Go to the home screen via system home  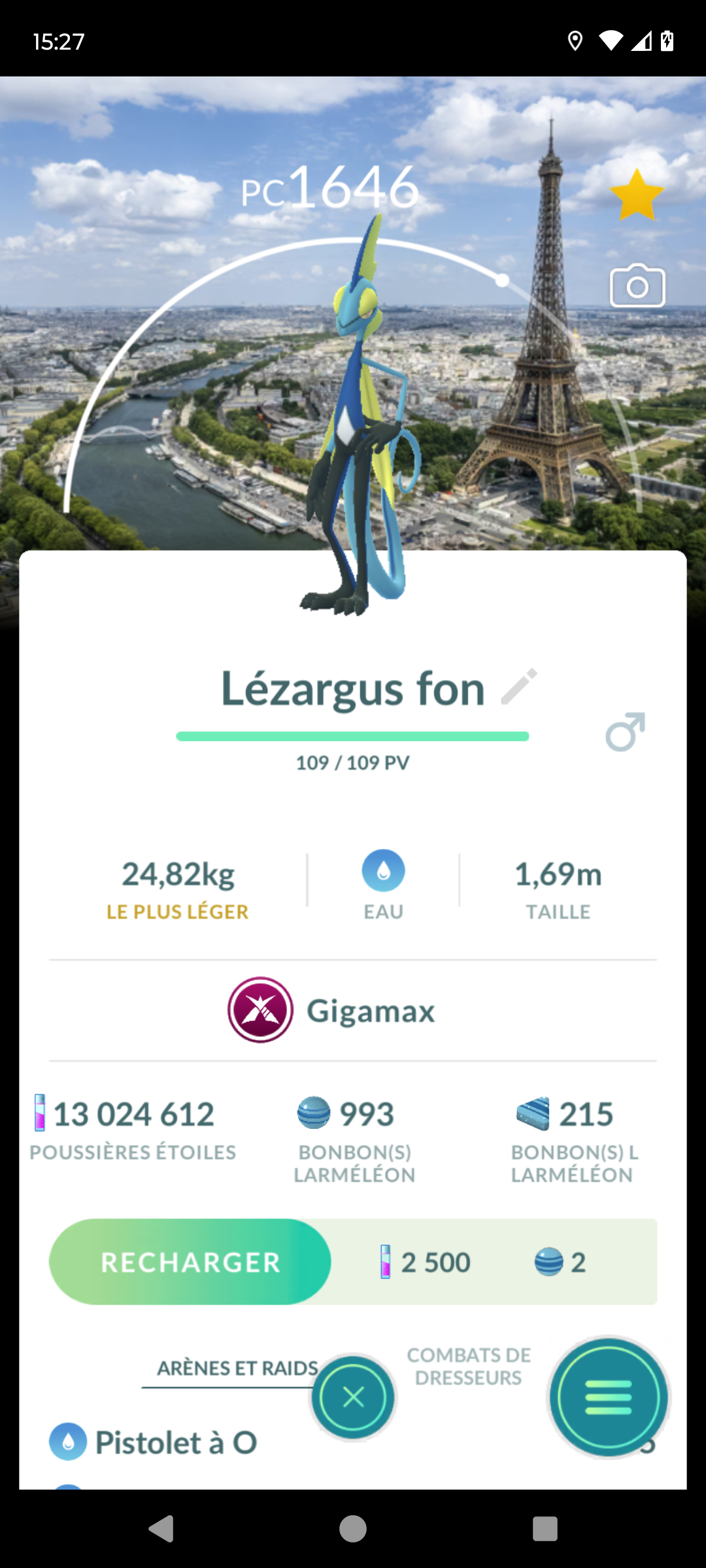click(353, 1529)
